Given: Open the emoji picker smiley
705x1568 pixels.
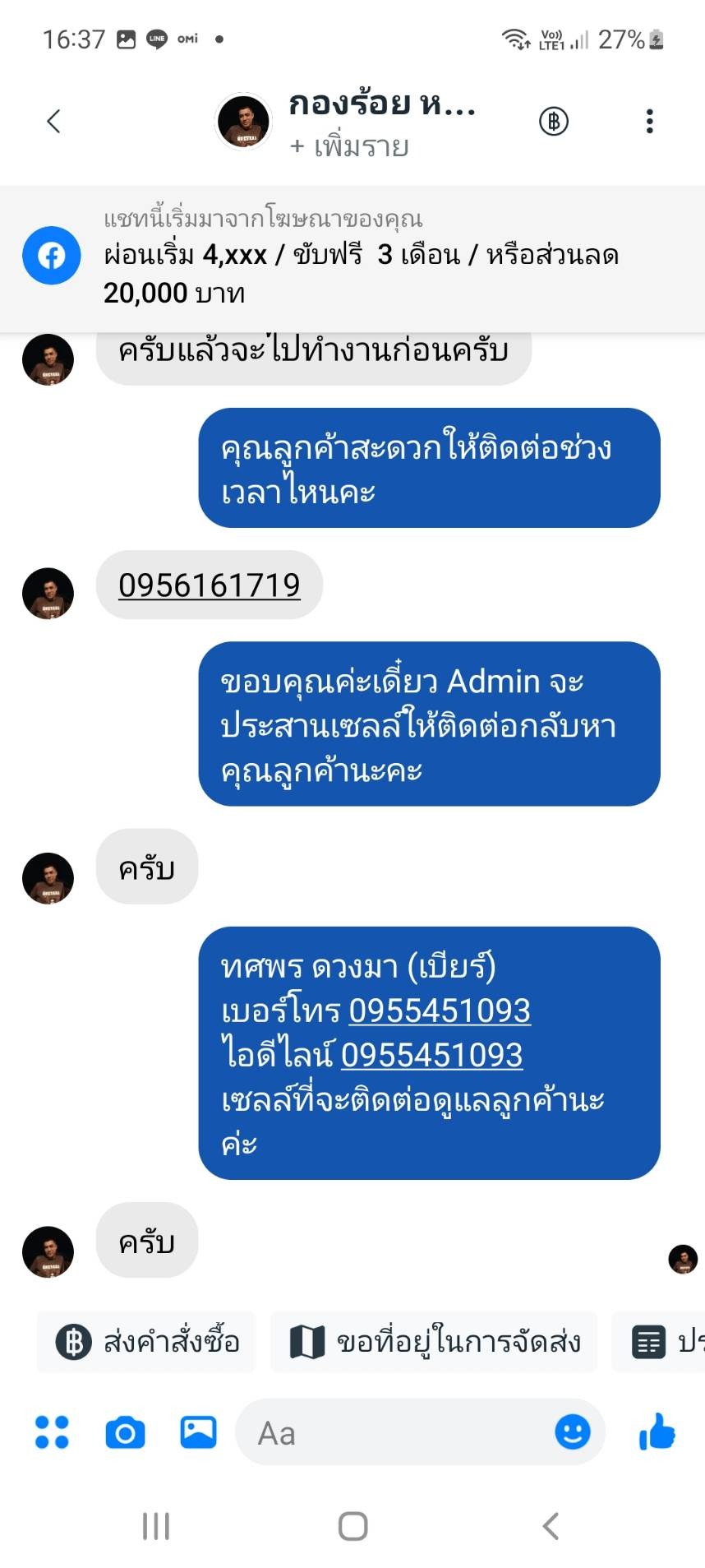Looking at the screenshot, I should (x=573, y=1432).
